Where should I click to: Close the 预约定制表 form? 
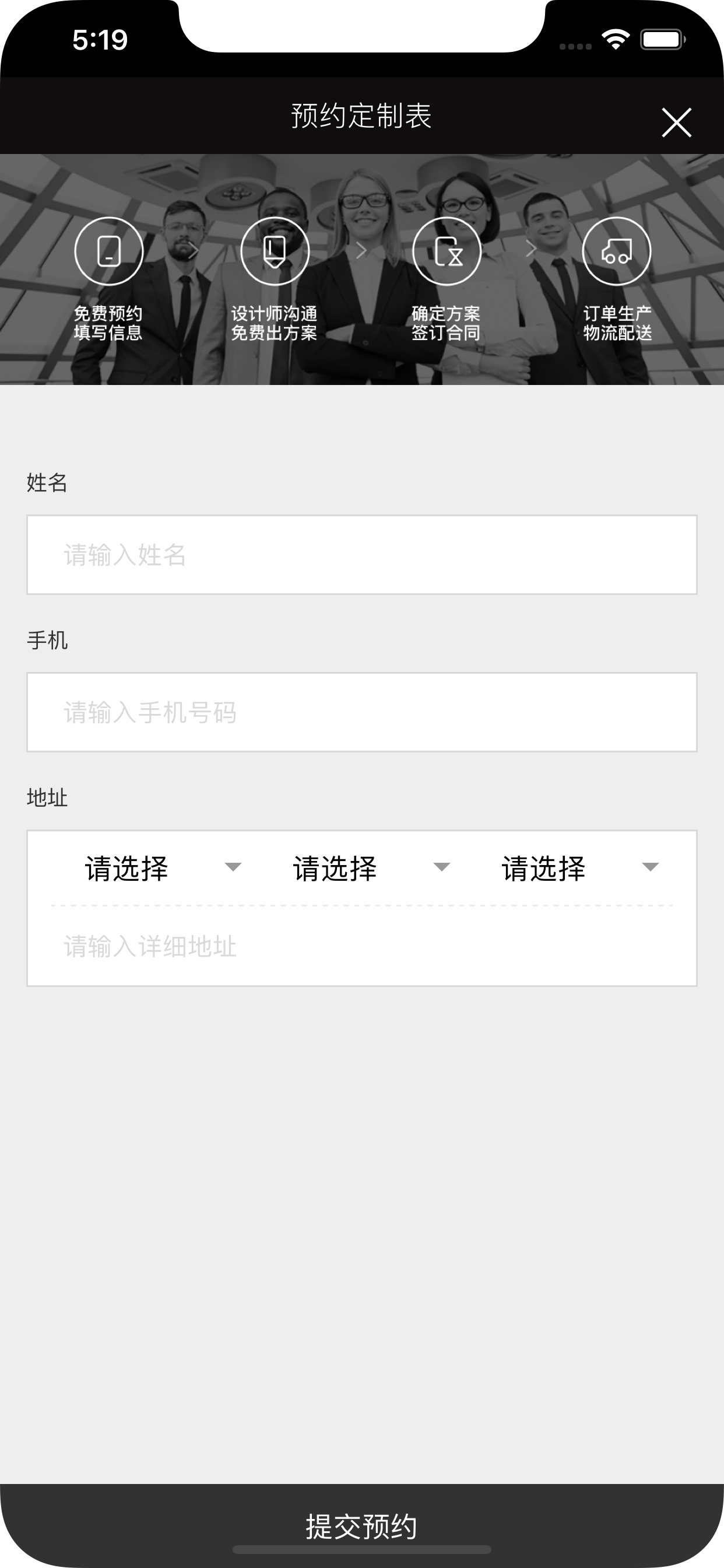(x=676, y=123)
